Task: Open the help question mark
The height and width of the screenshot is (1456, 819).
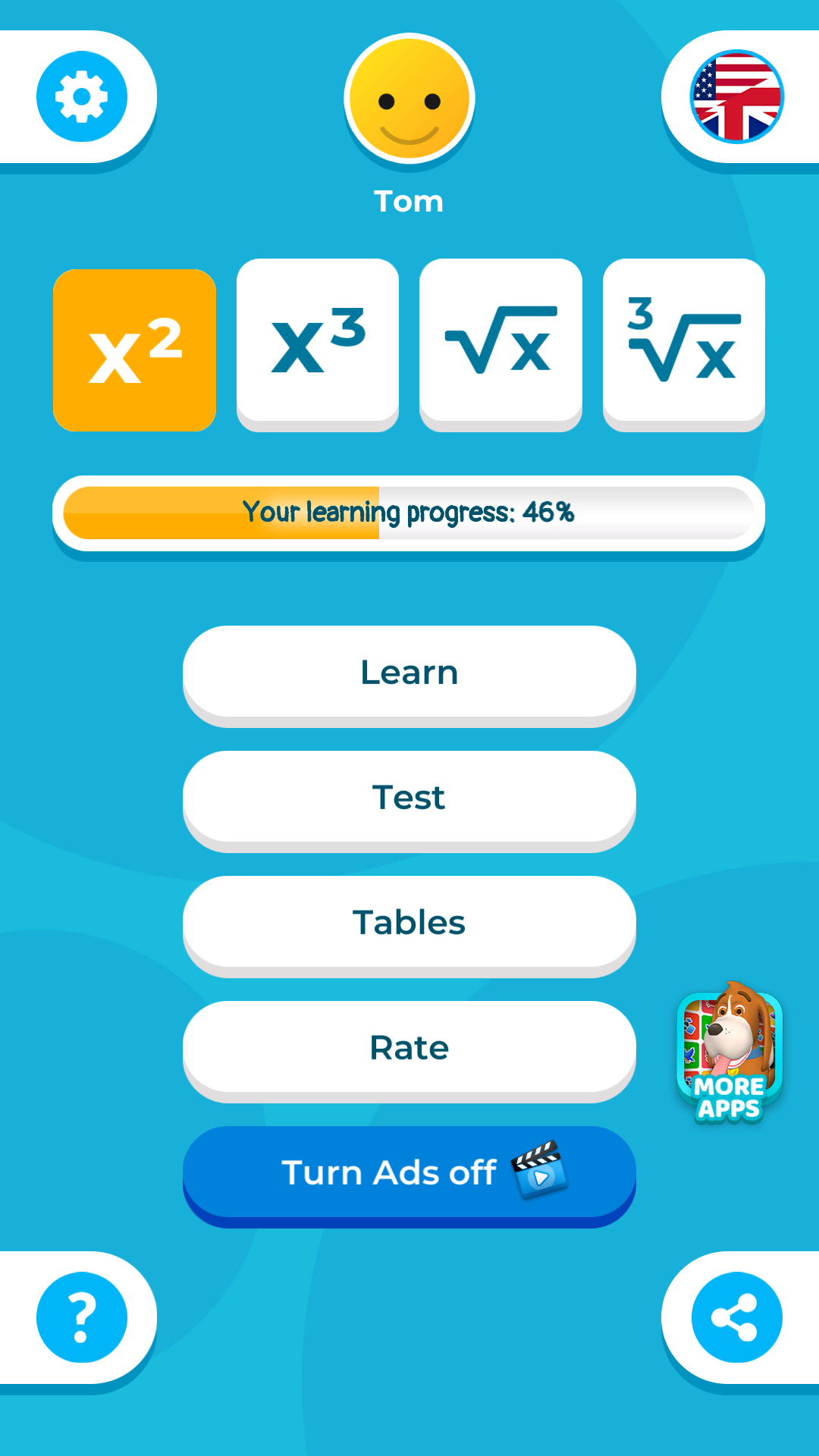Action: click(x=82, y=1317)
